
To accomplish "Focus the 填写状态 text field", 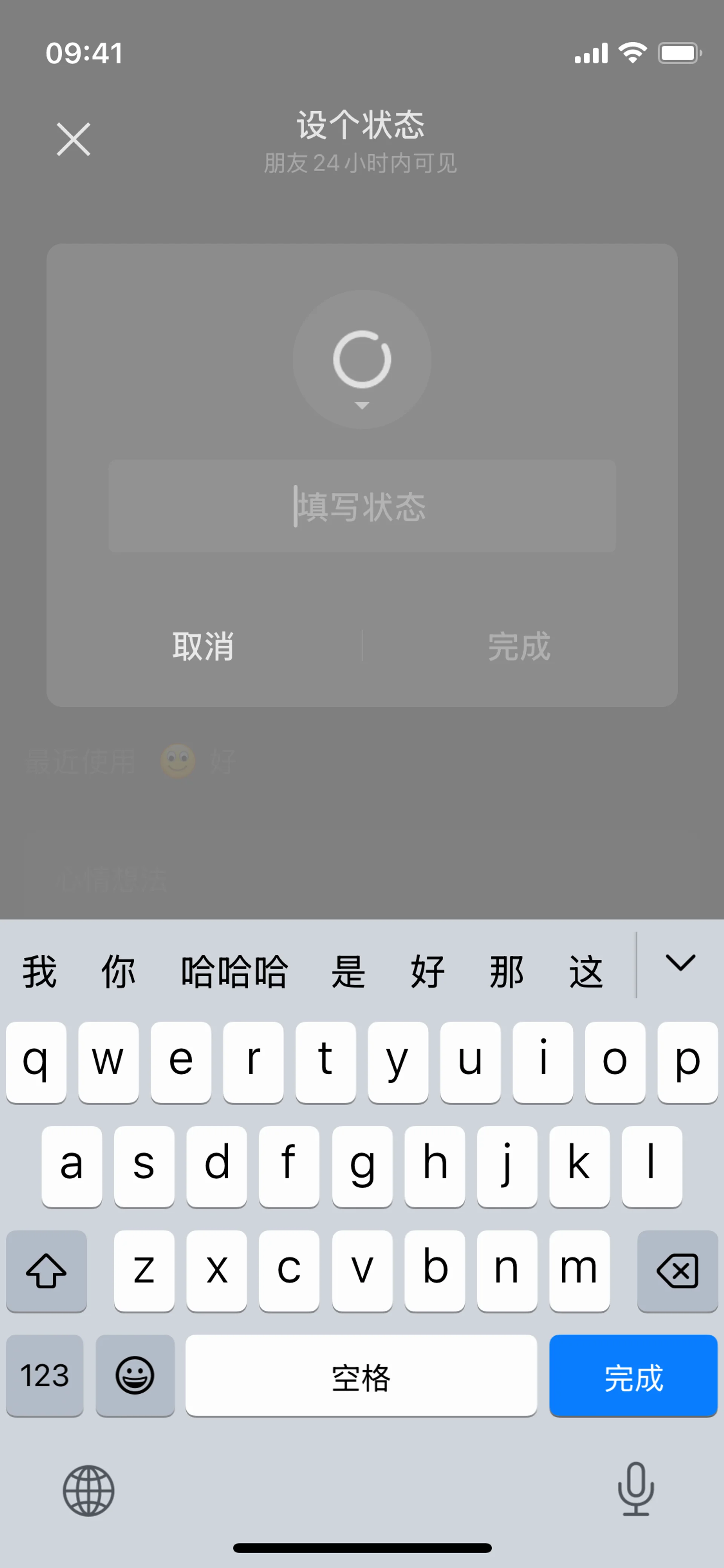I will (x=362, y=507).
